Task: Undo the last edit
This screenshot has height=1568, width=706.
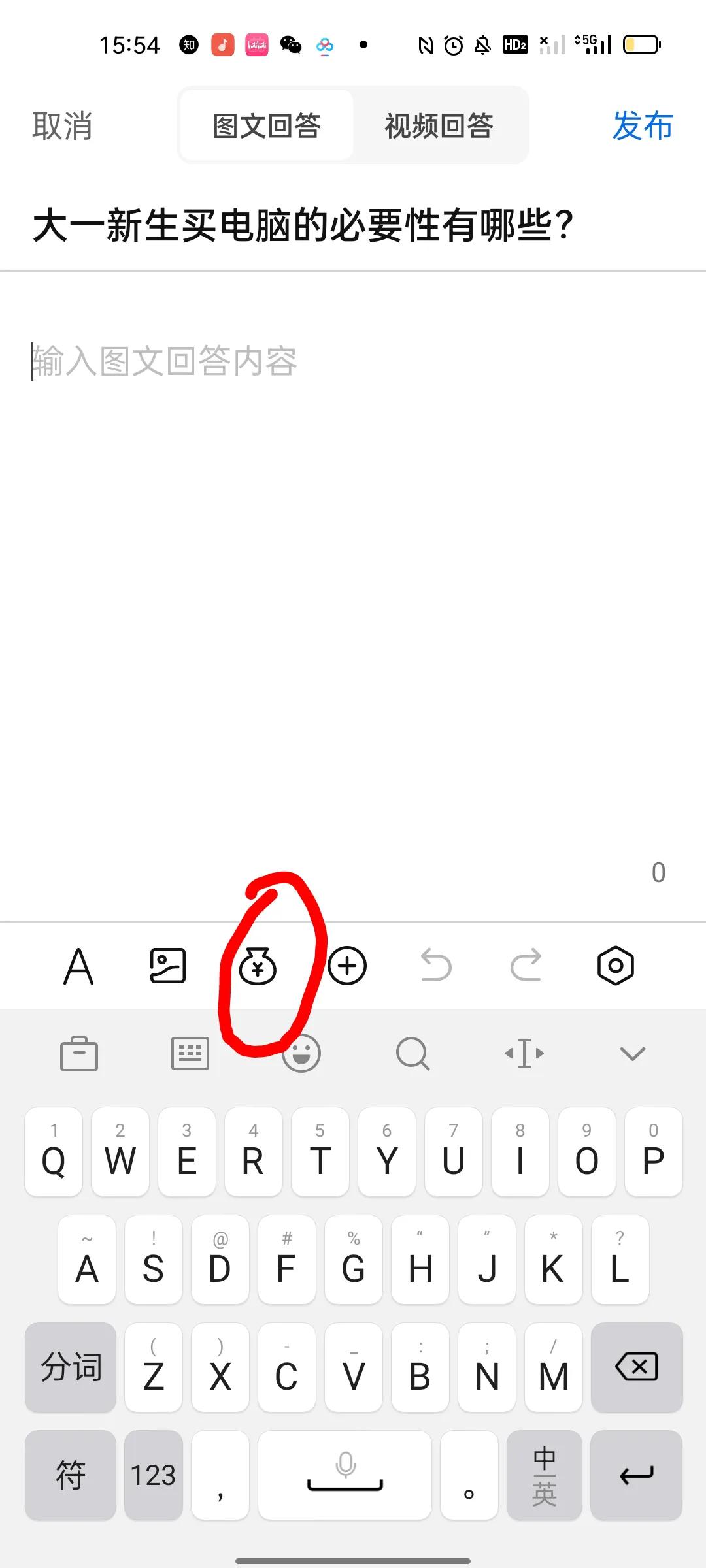Action: 436,966
